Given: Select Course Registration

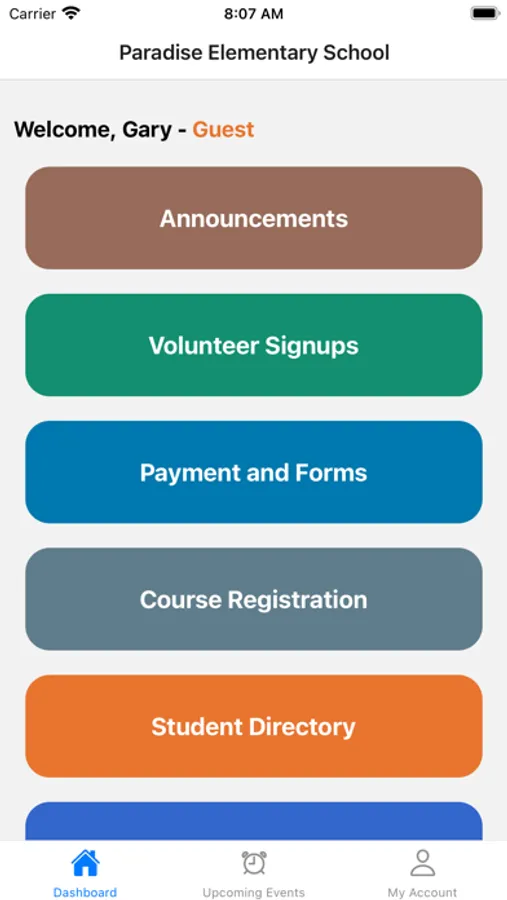Looking at the screenshot, I should point(254,599).
